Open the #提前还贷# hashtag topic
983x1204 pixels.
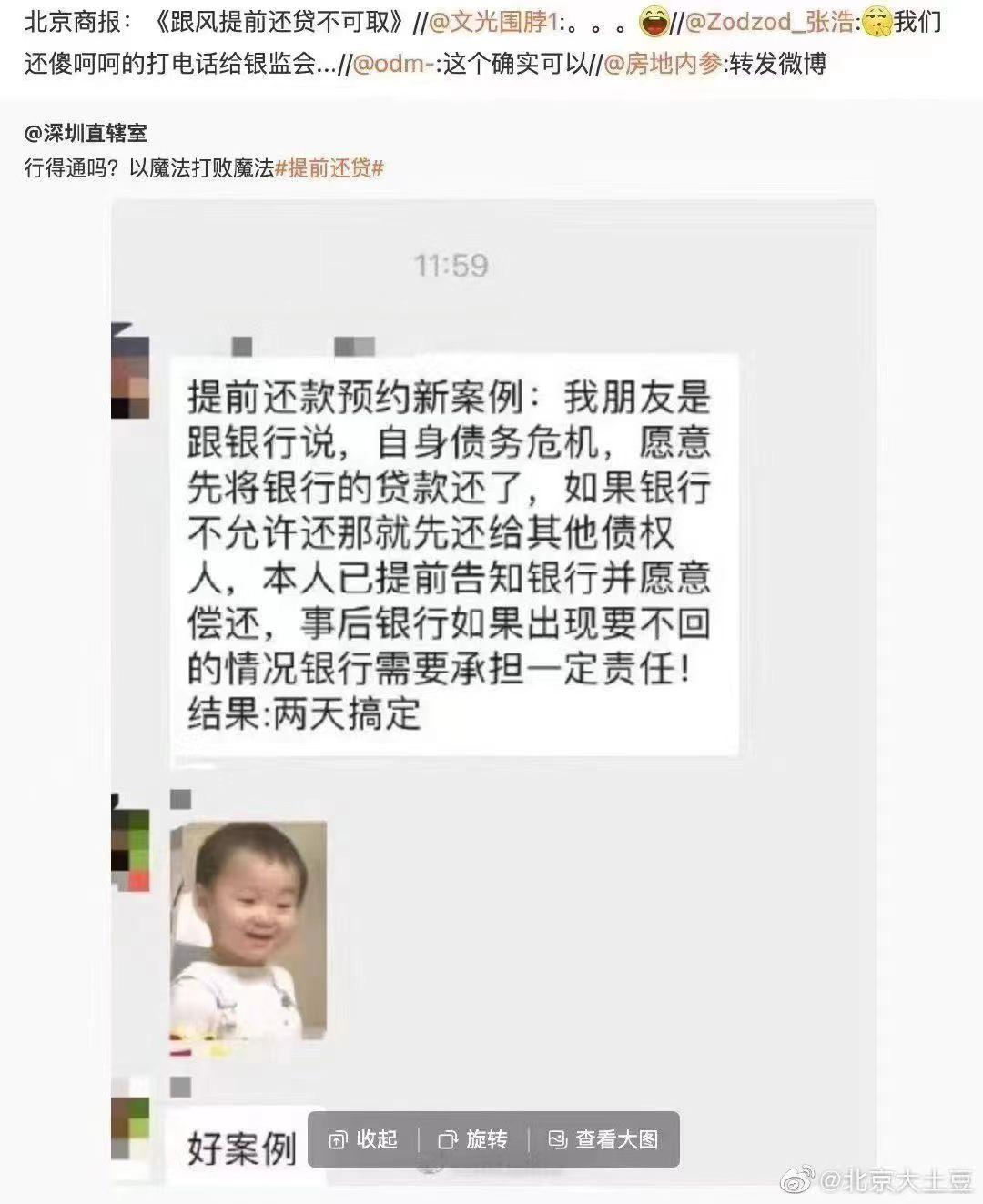[329, 168]
